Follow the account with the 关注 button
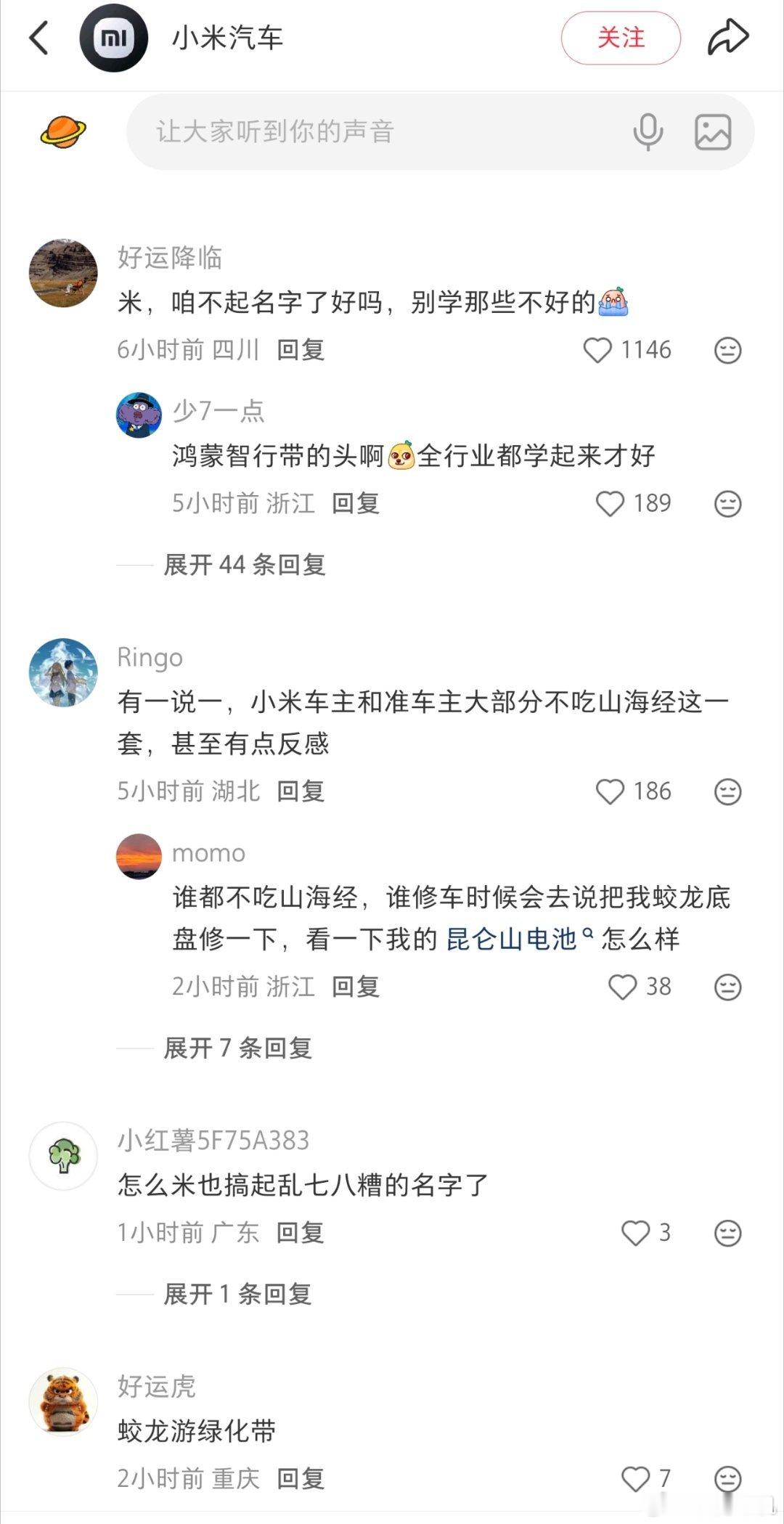Screen dimensions: 784x1524 tap(621, 38)
